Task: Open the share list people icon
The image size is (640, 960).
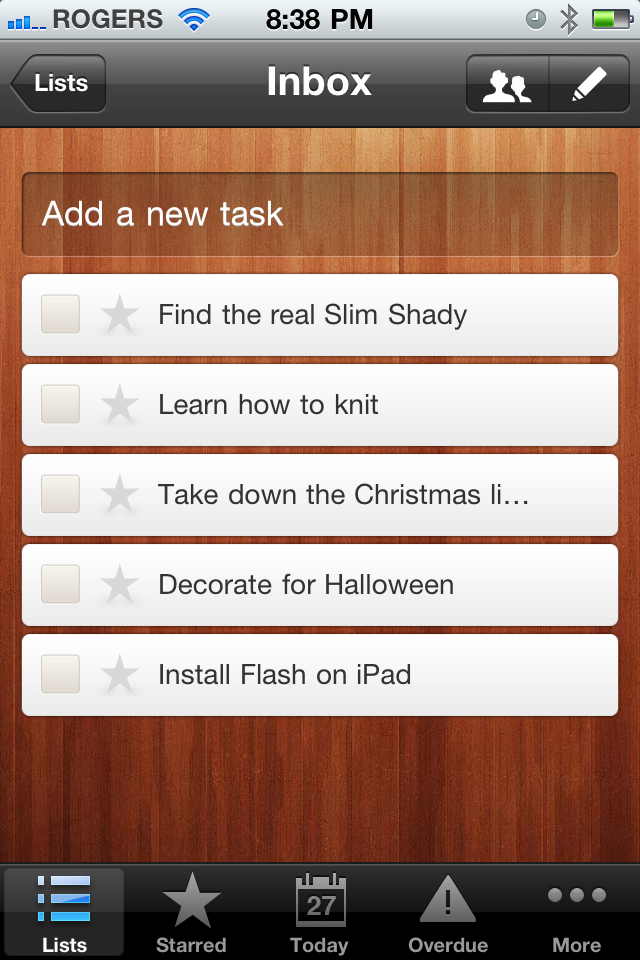Action: (x=507, y=83)
